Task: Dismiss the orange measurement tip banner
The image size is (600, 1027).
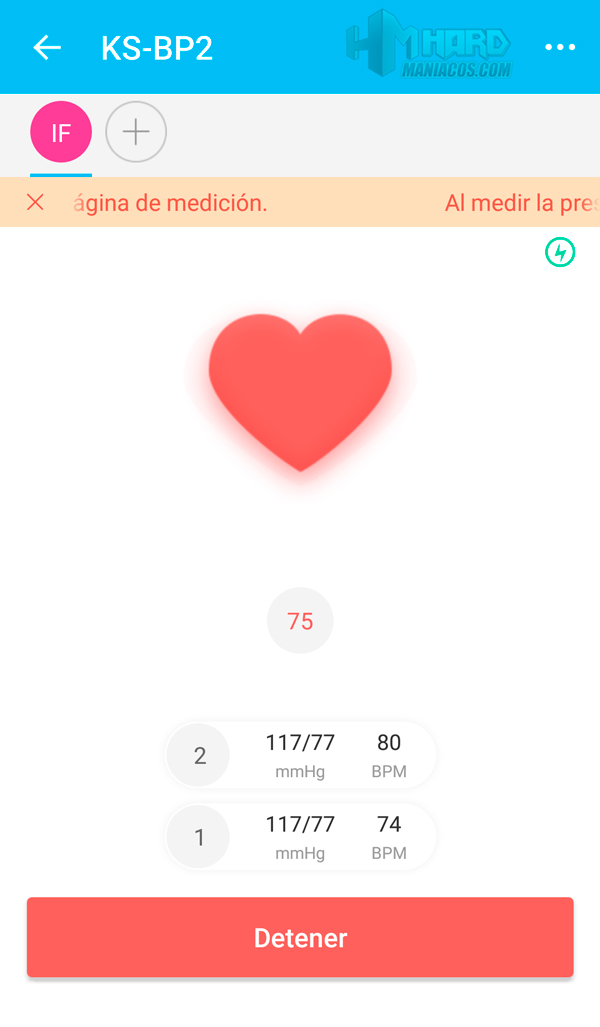Action: pos(36,203)
